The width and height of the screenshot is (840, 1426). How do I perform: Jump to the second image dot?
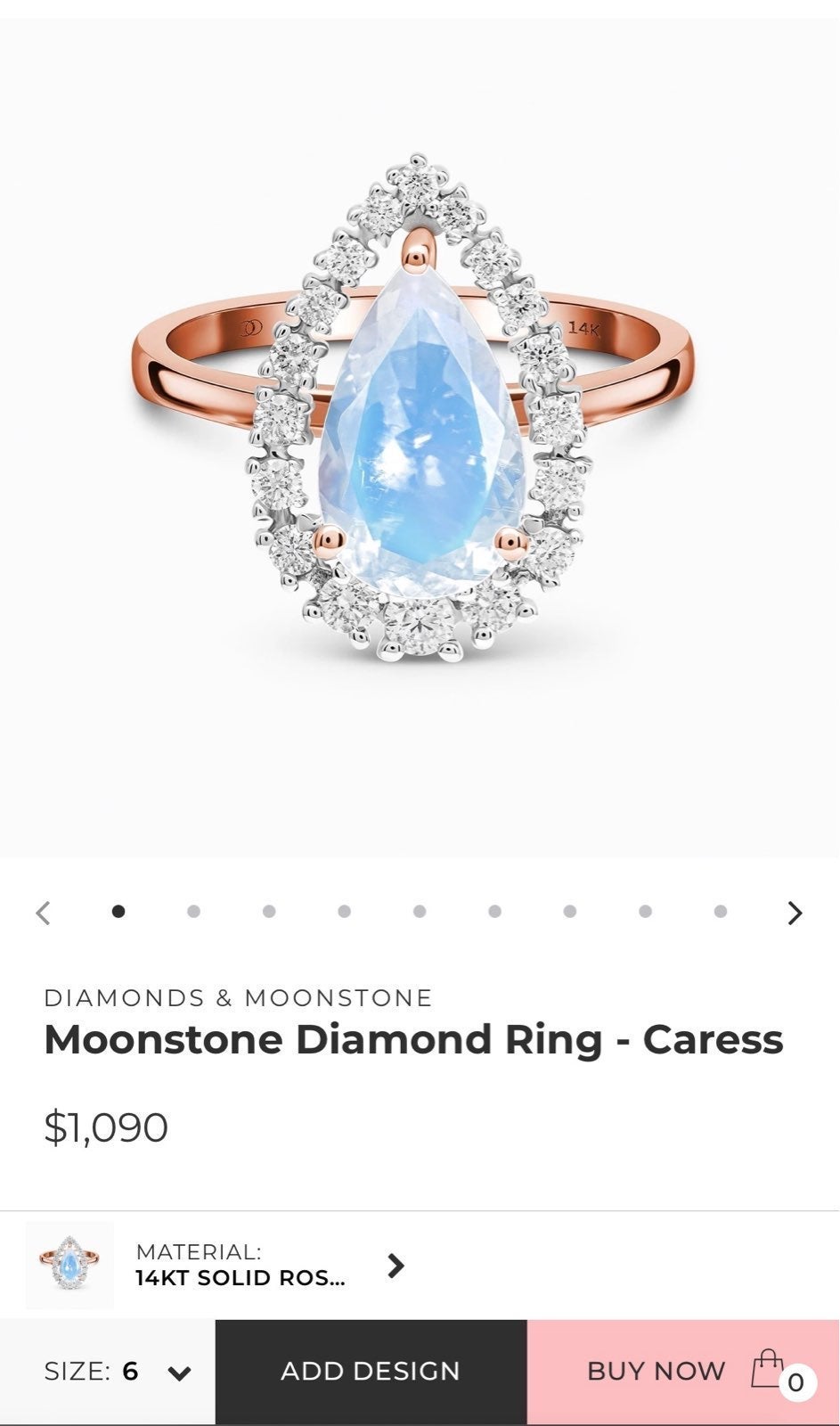point(193,911)
